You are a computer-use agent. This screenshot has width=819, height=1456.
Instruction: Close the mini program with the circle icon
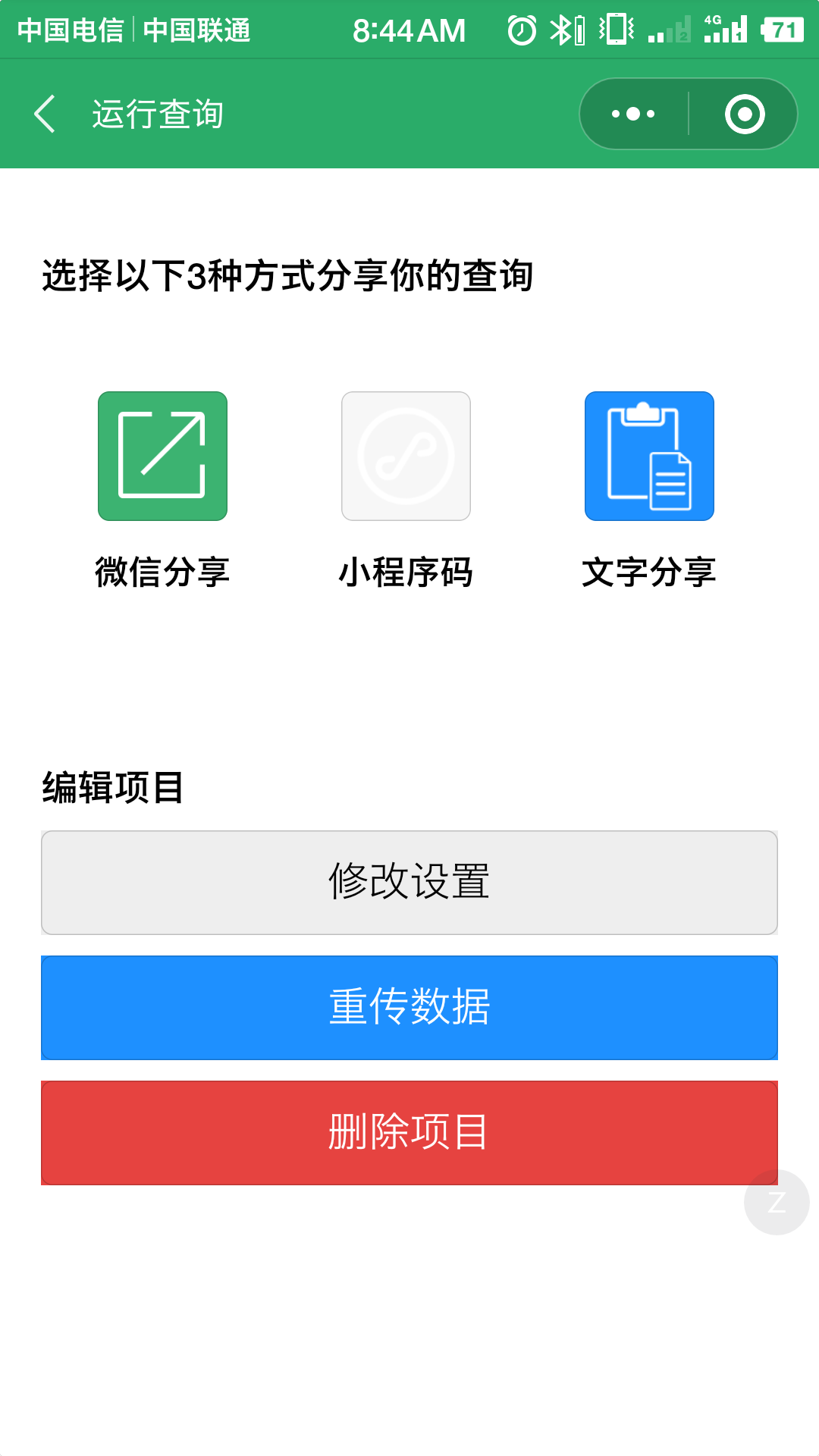(x=745, y=114)
